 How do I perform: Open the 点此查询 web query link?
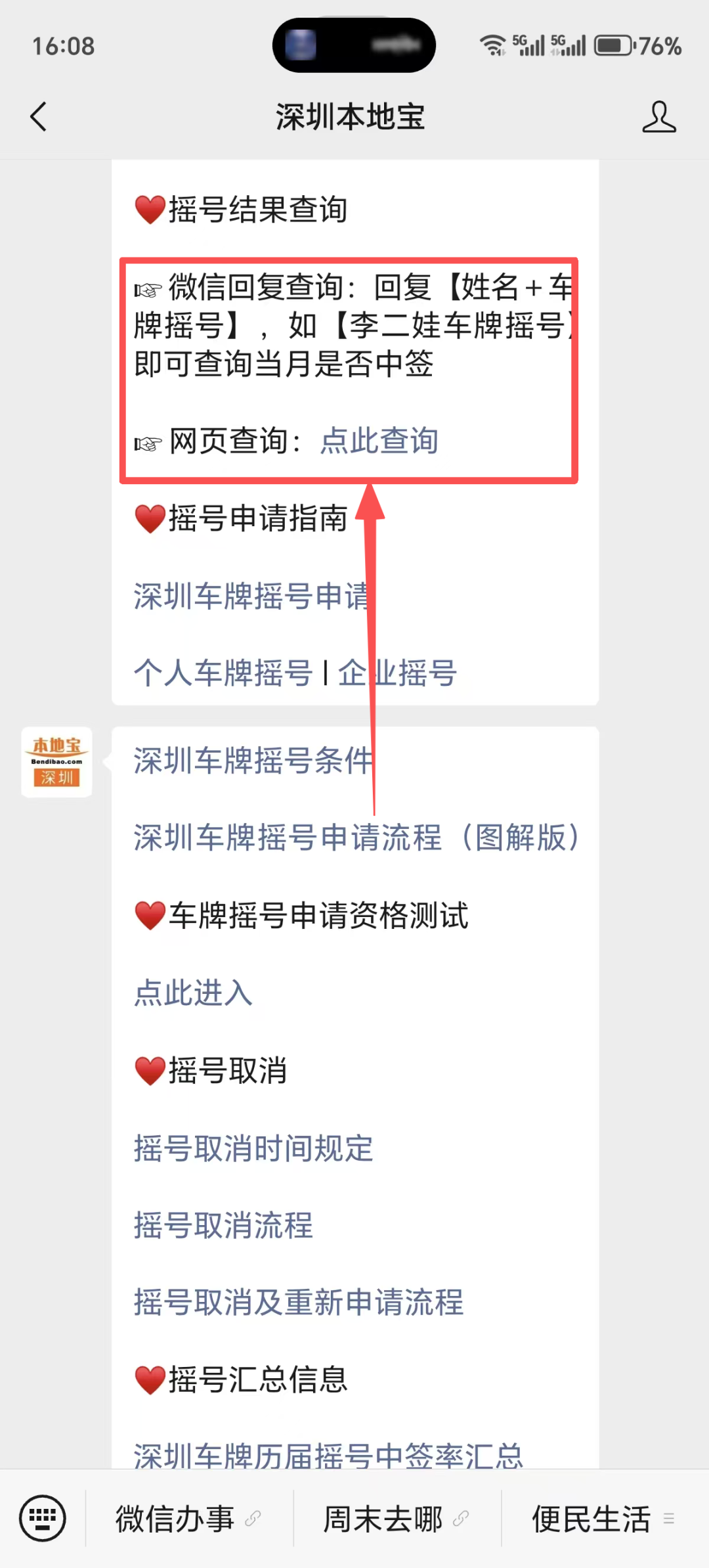pyautogui.click(x=379, y=441)
